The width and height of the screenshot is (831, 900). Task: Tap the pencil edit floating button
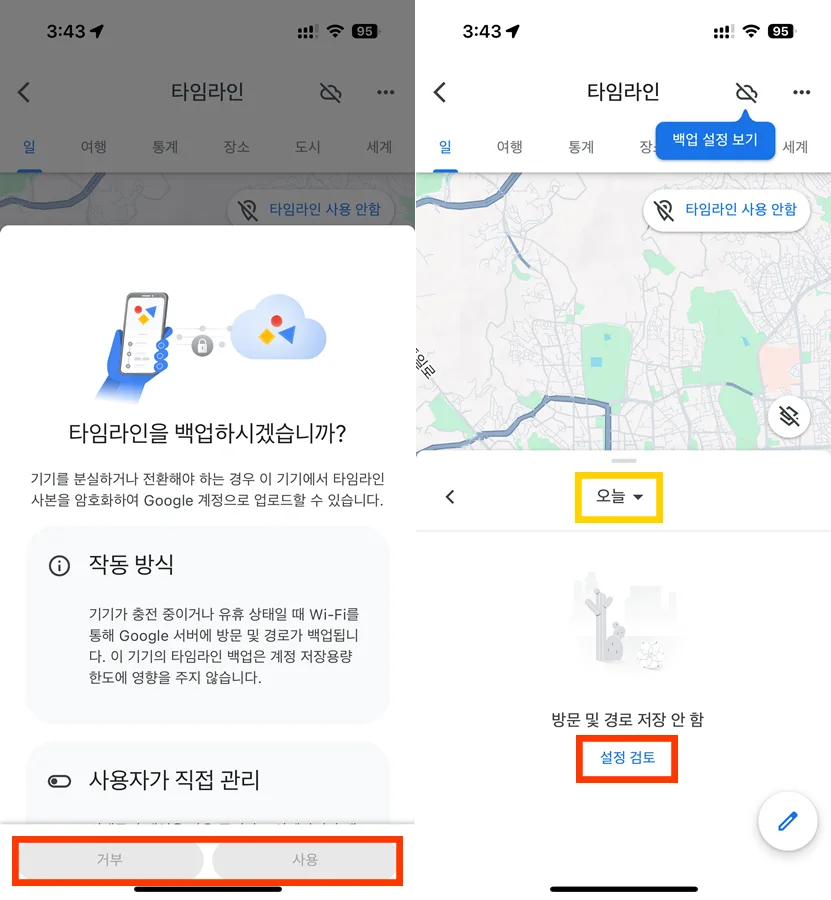click(x=787, y=821)
